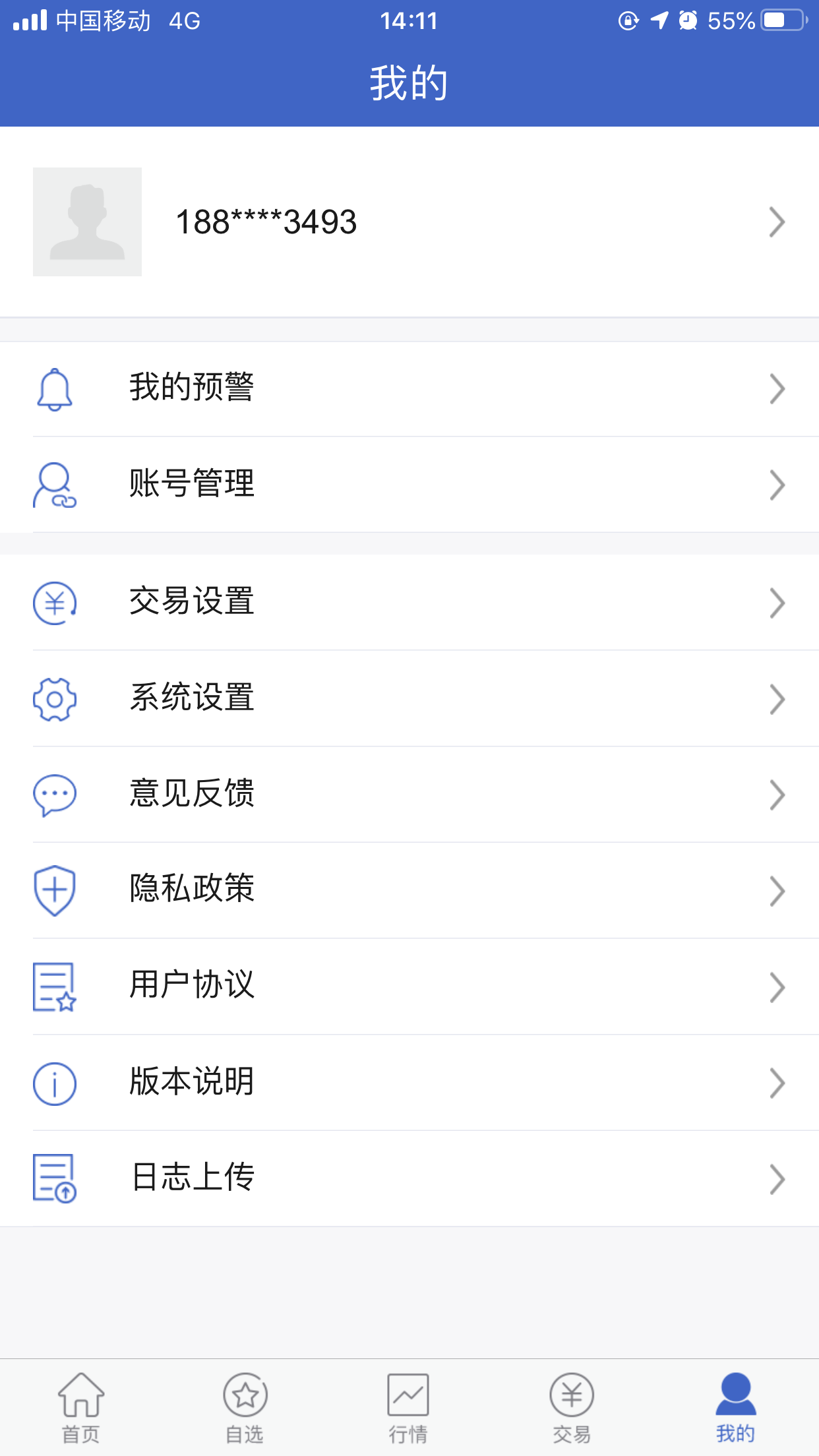This screenshot has width=819, height=1456.
Task: Click the info circle icon beside 版本说明
Action: pos(54,1082)
